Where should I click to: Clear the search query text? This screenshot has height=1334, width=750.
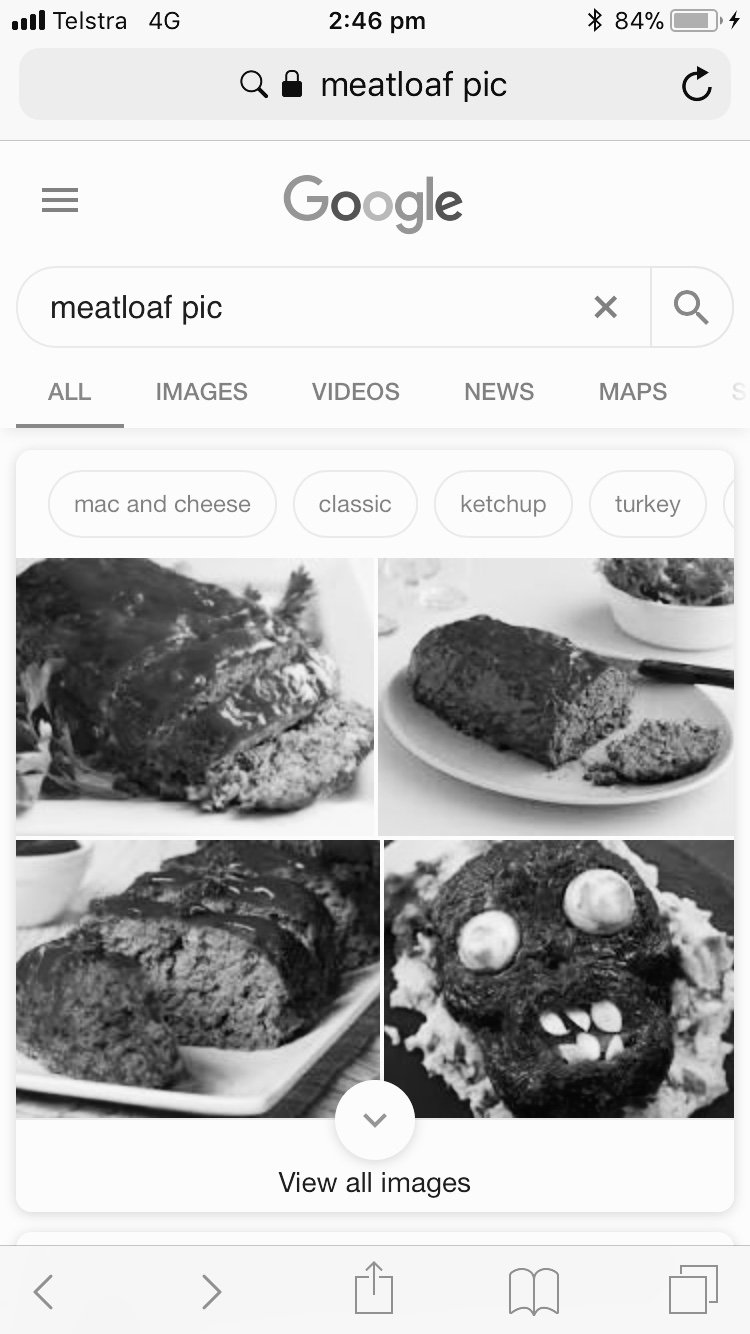pos(605,307)
